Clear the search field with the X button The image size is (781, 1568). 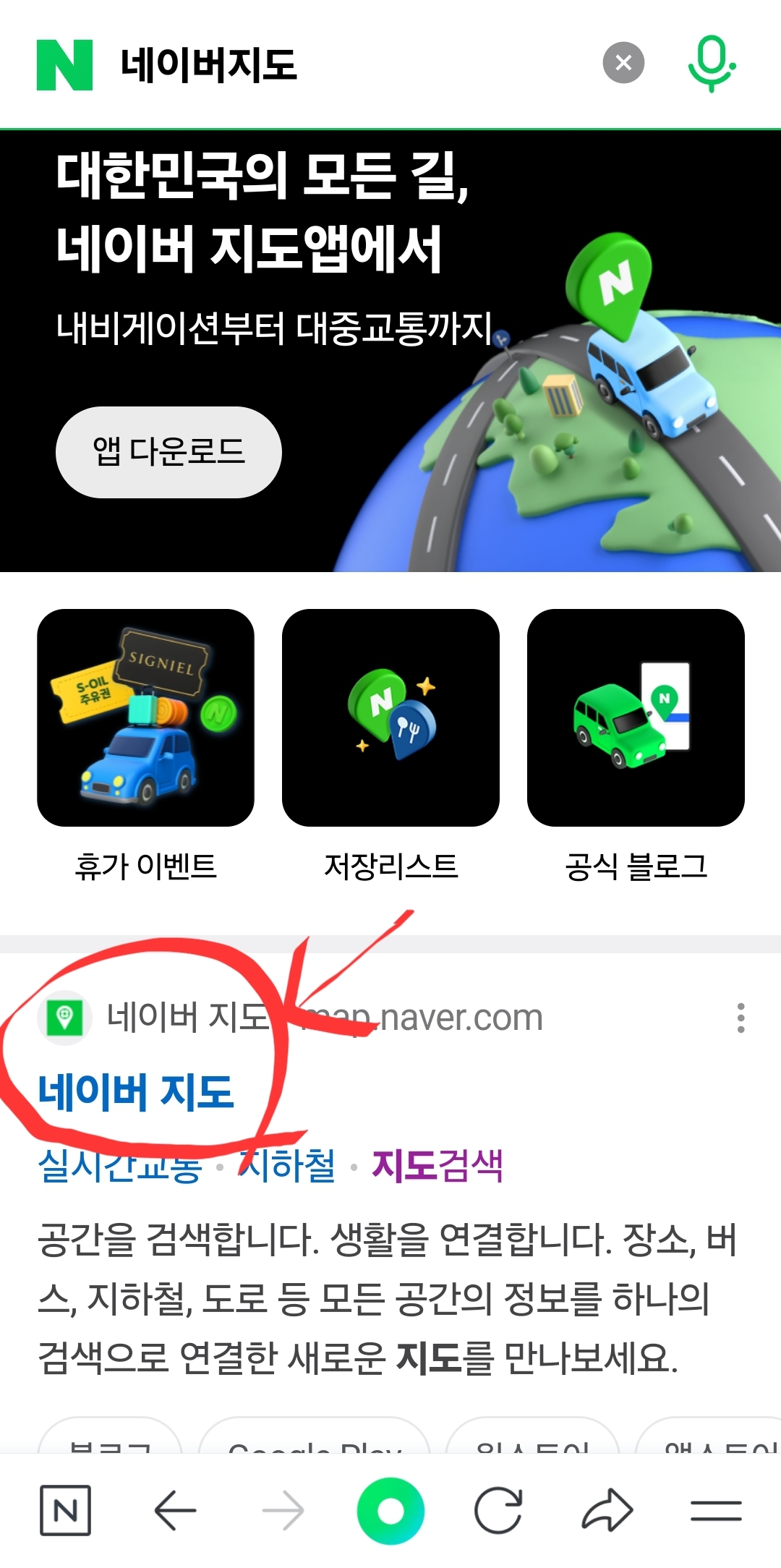pyautogui.click(x=622, y=64)
